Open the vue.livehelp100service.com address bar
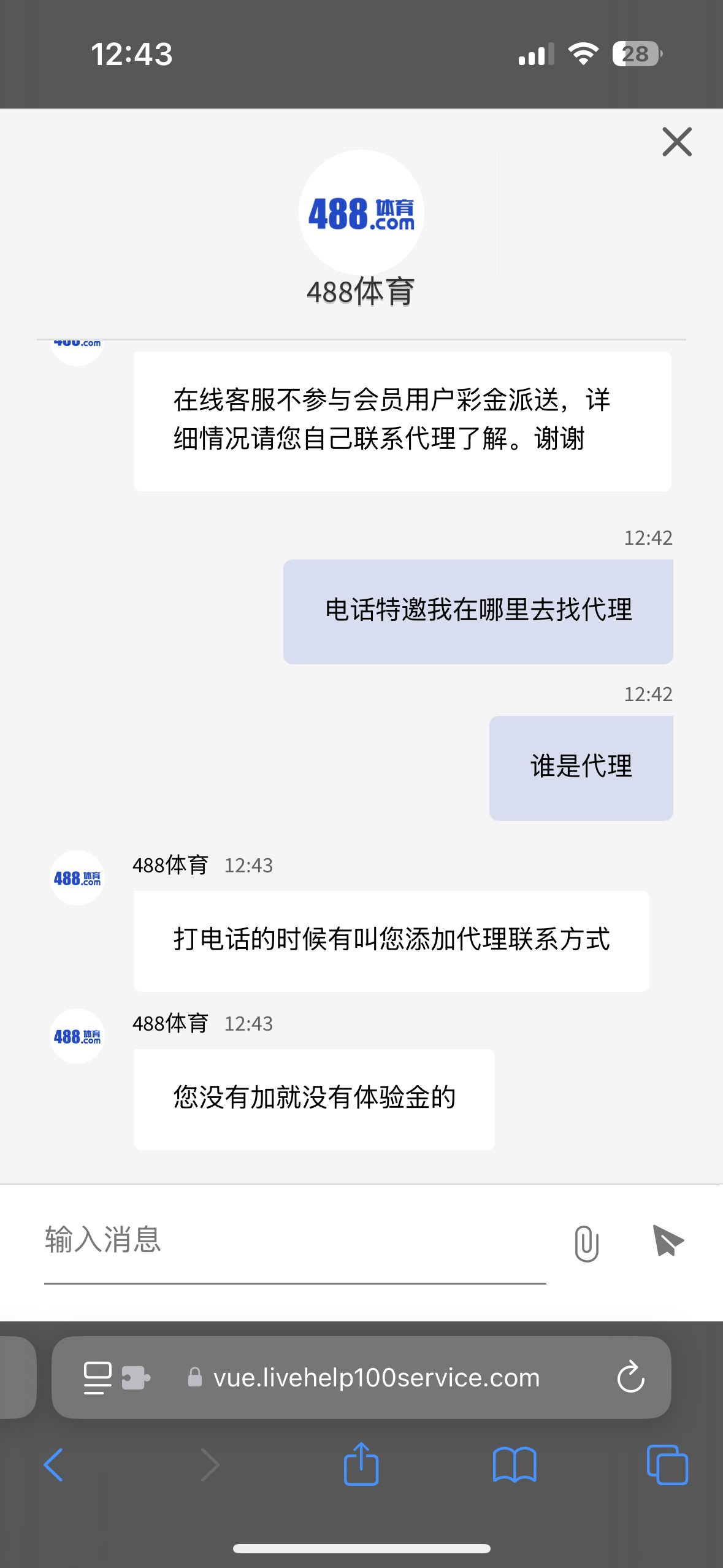 (x=376, y=1378)
